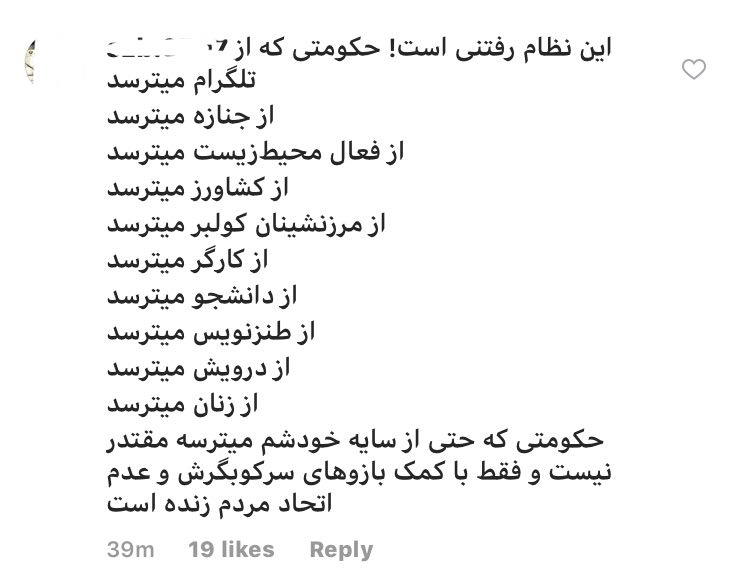Reply to this comment

(341, 549)
